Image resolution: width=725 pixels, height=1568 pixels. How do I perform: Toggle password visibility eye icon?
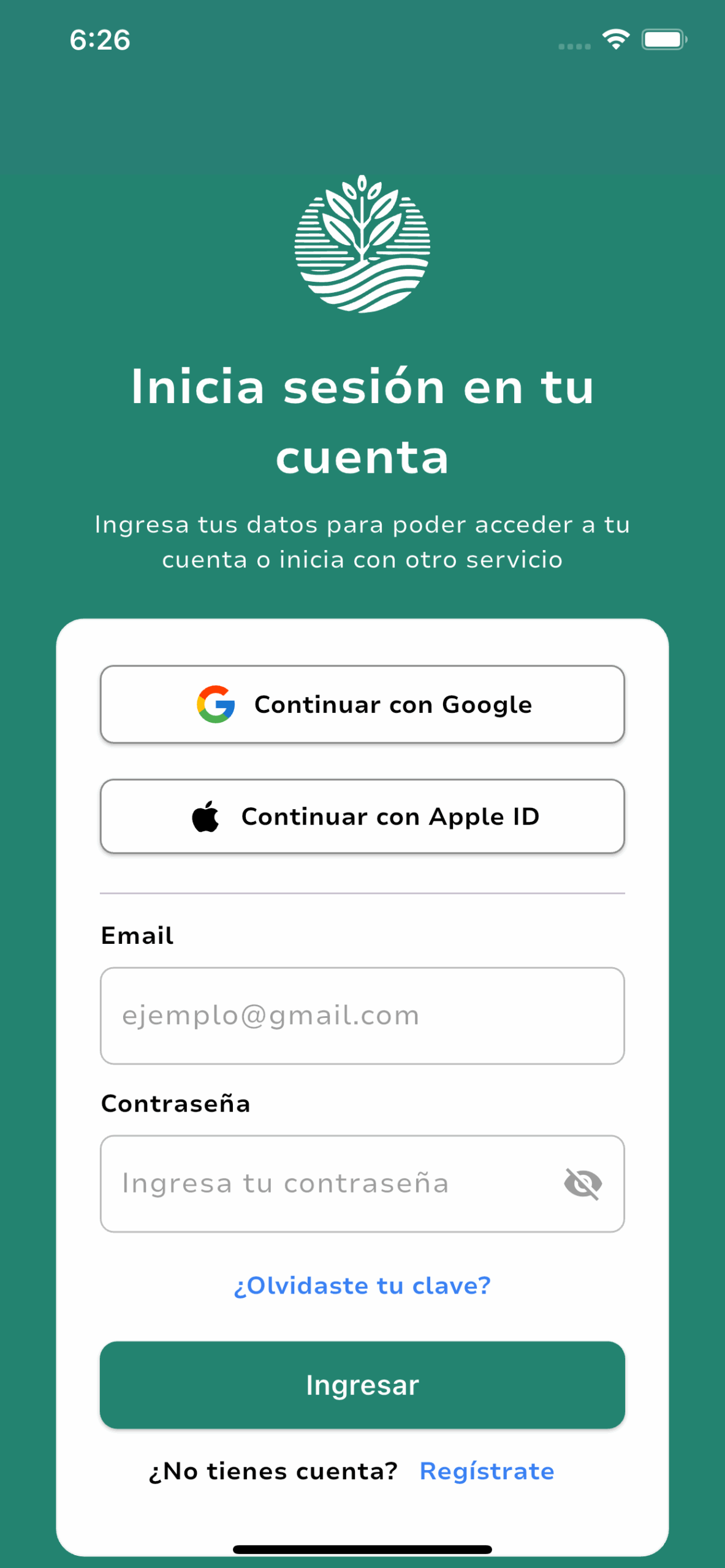click(582, 1183)
